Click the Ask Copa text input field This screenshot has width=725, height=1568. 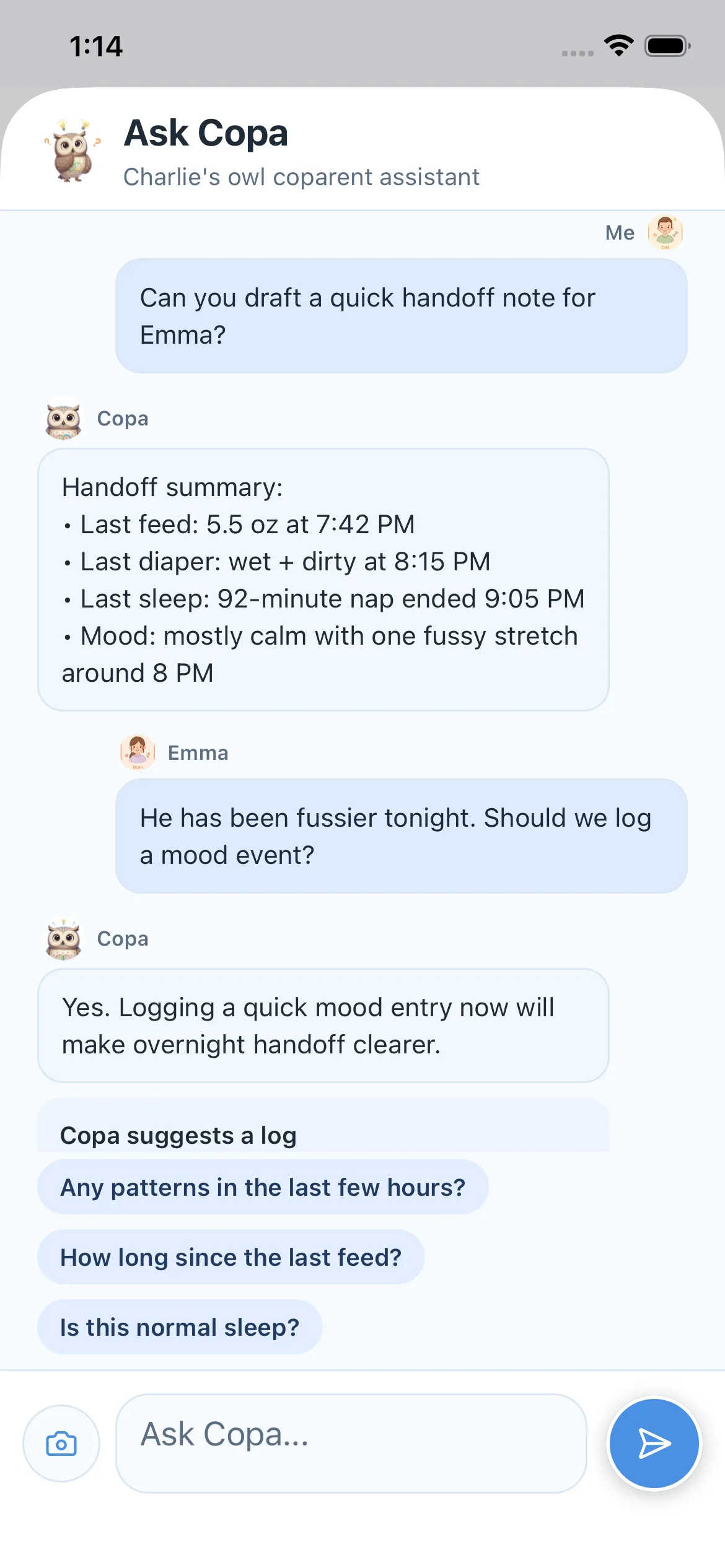click(x=349, y=1444)
